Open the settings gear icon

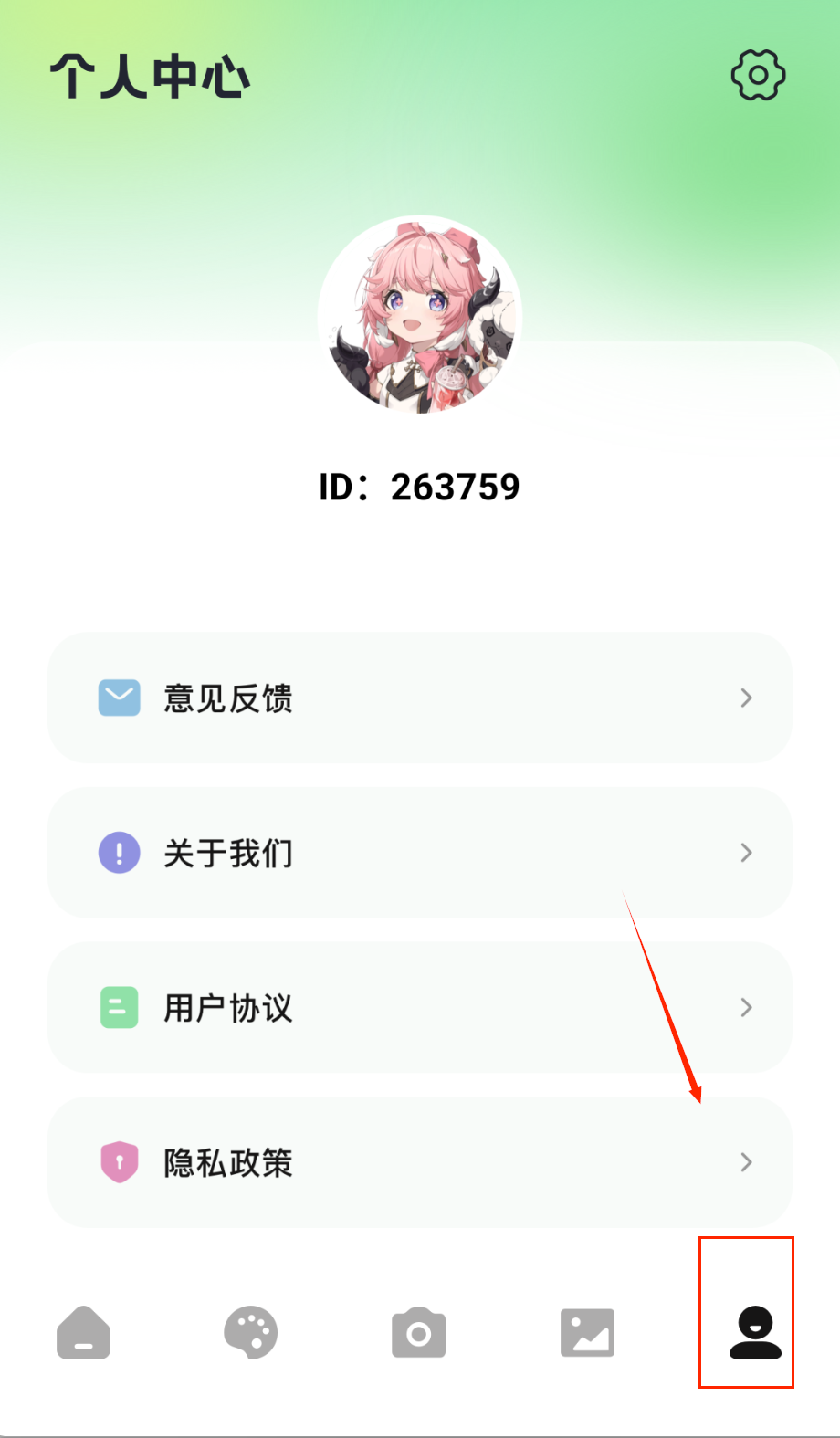tap(758, 75)
